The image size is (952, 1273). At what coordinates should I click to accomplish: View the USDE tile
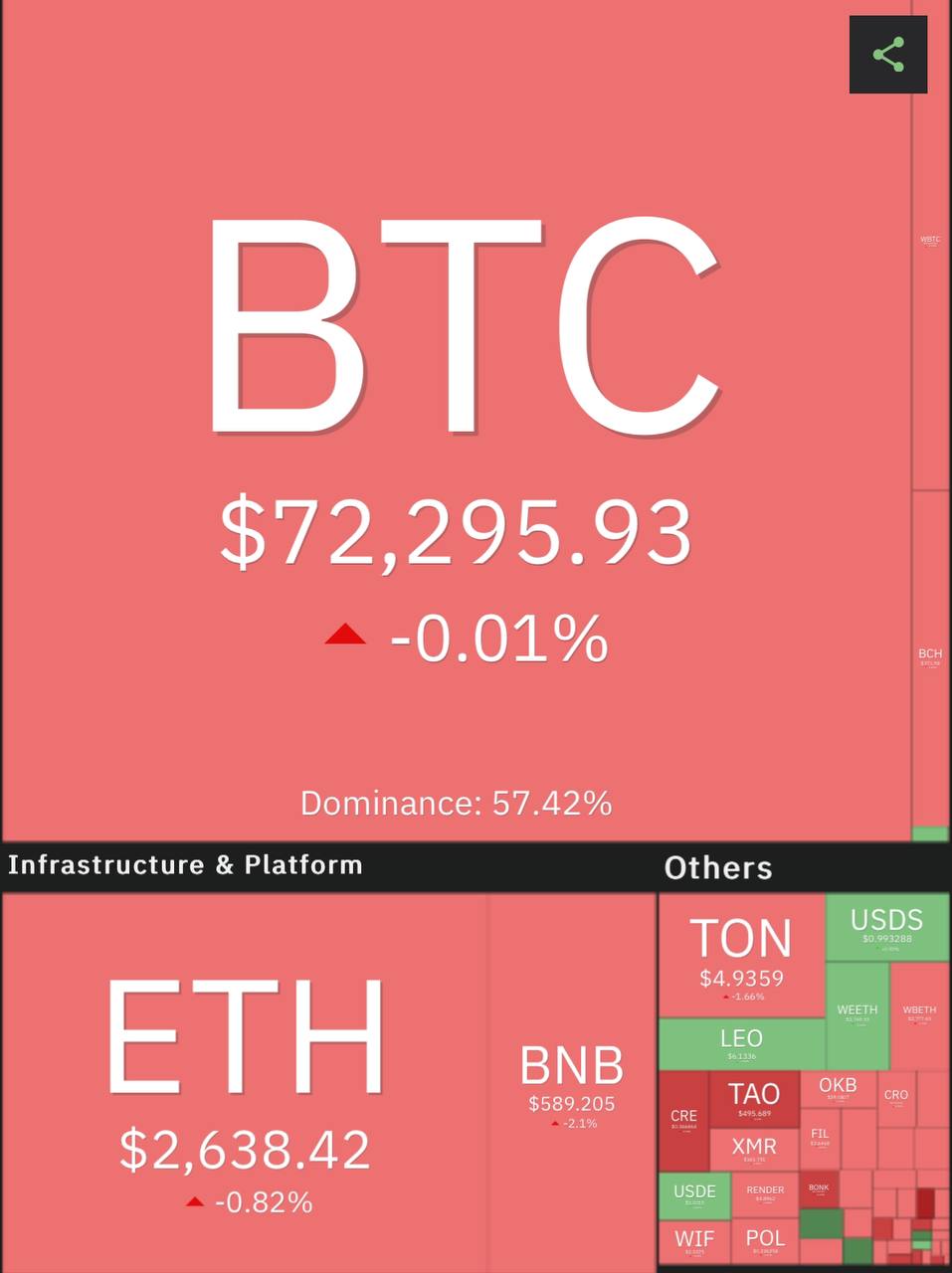[694, 1194]
